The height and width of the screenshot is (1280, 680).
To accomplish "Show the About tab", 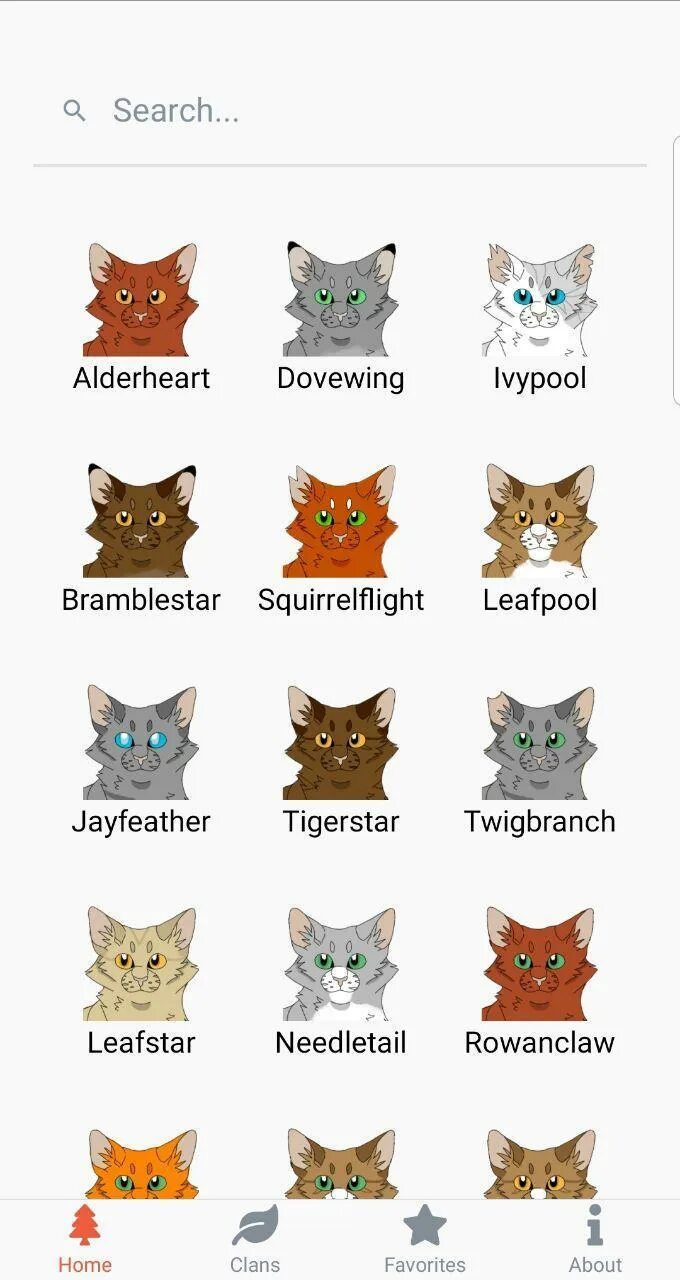I will [x=595, y=1240].
